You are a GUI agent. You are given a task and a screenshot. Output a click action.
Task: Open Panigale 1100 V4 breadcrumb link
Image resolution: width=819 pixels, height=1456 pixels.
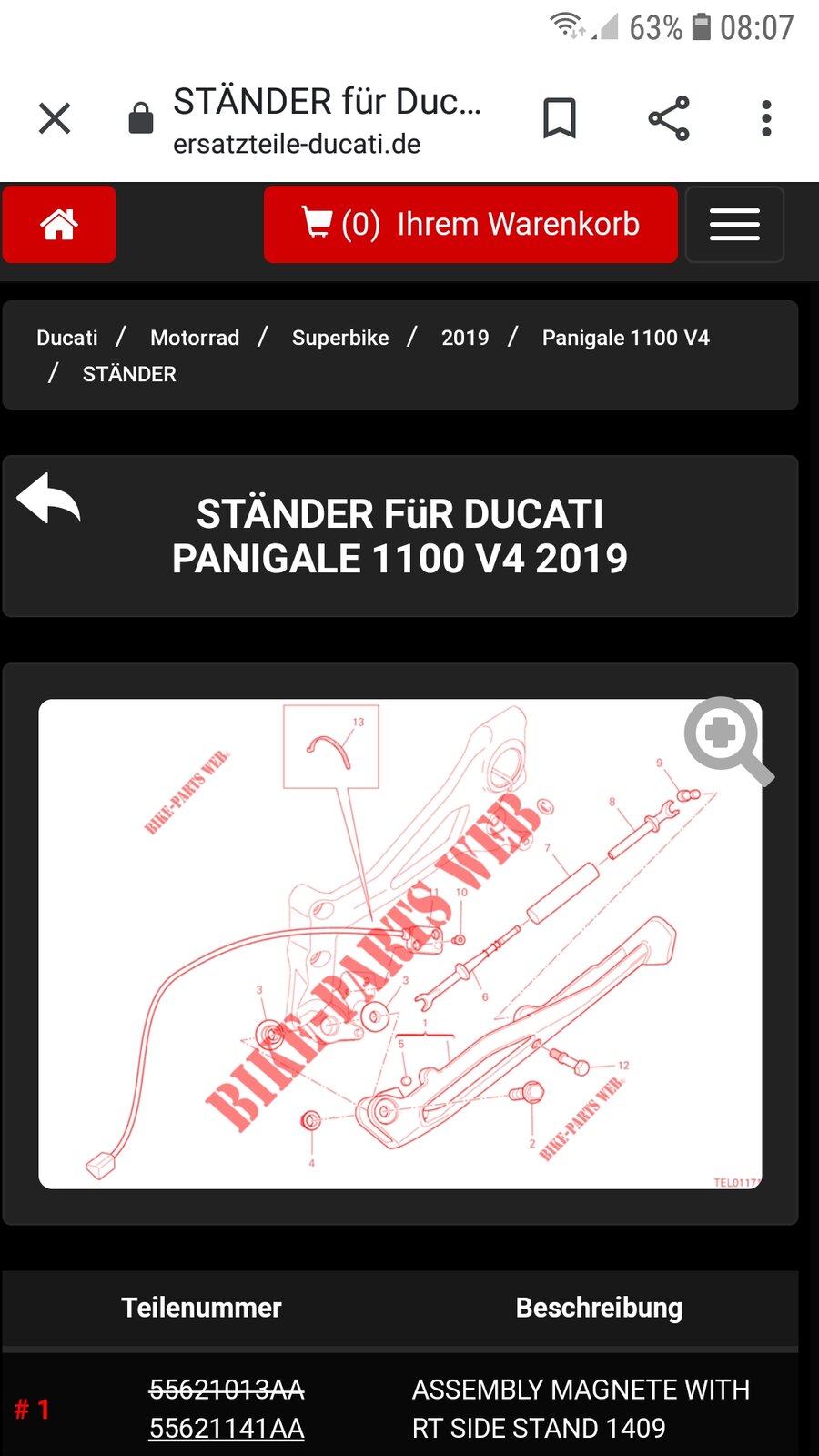tap(625, 338)
